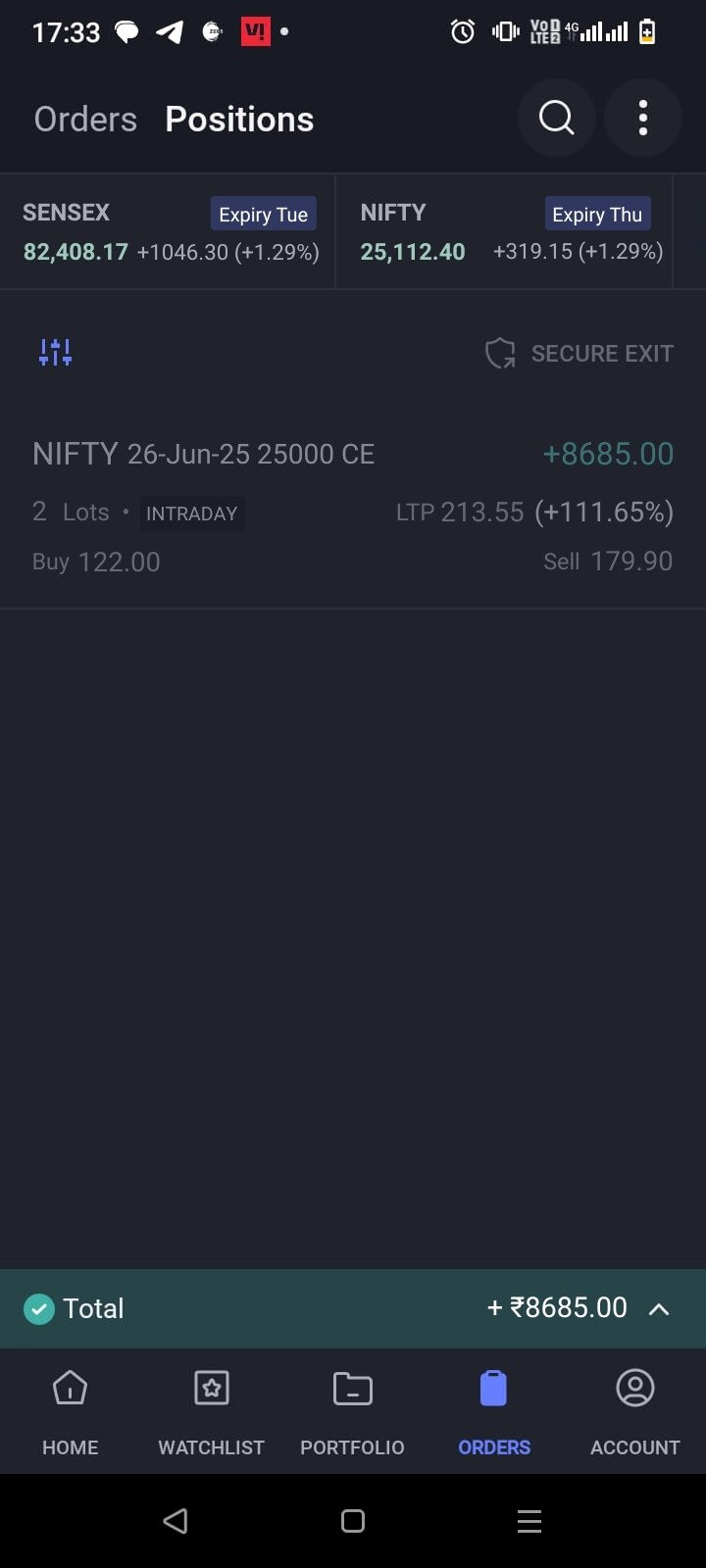Open the Account profile icon
706x1568 pixels.
point(634,1388)
